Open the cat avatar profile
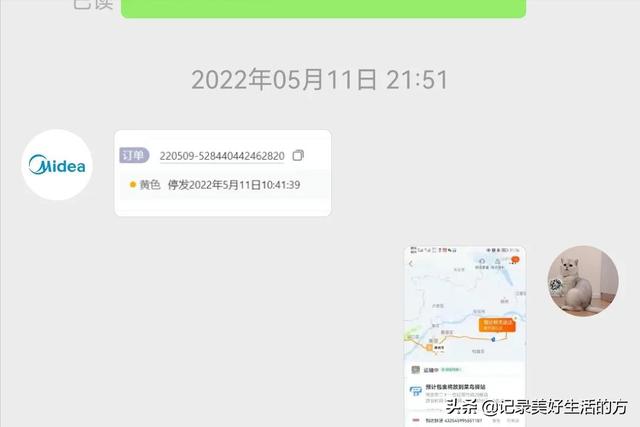The height and width of the screenshot is (427, 640). coord(582,281)
